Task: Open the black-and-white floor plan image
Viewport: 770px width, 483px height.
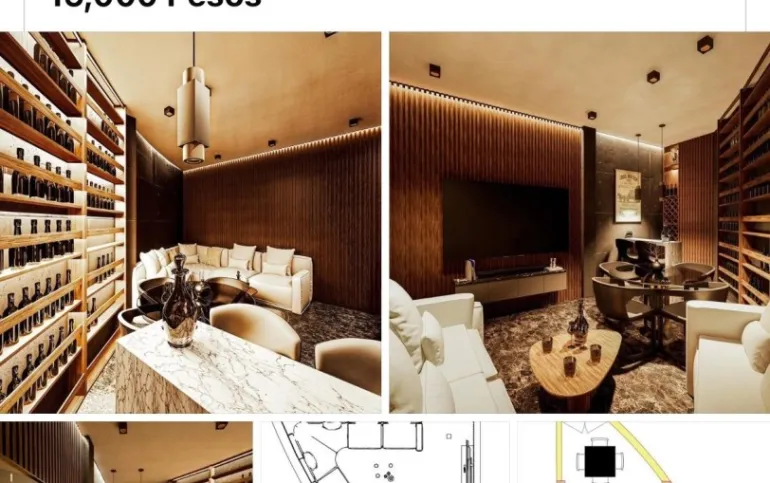Action: pos(385,453)
